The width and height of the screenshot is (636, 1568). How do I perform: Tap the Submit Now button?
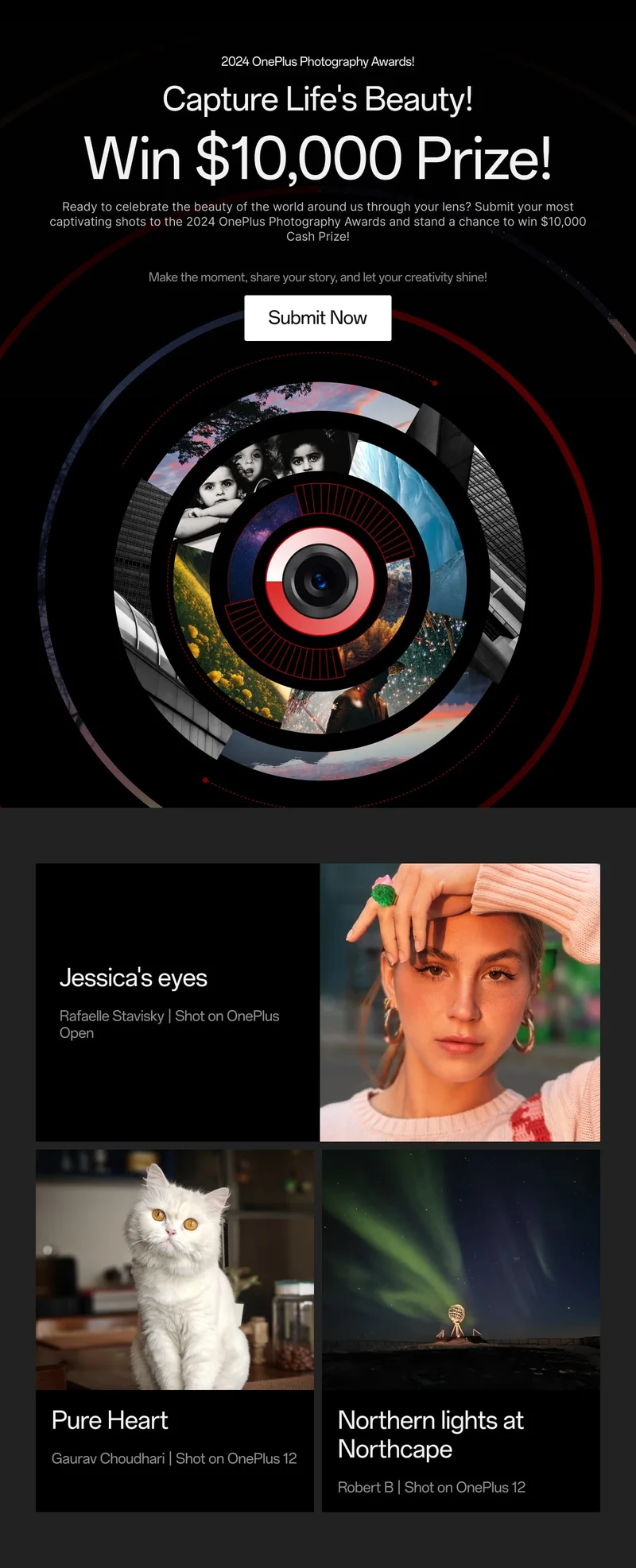(317, 318)
